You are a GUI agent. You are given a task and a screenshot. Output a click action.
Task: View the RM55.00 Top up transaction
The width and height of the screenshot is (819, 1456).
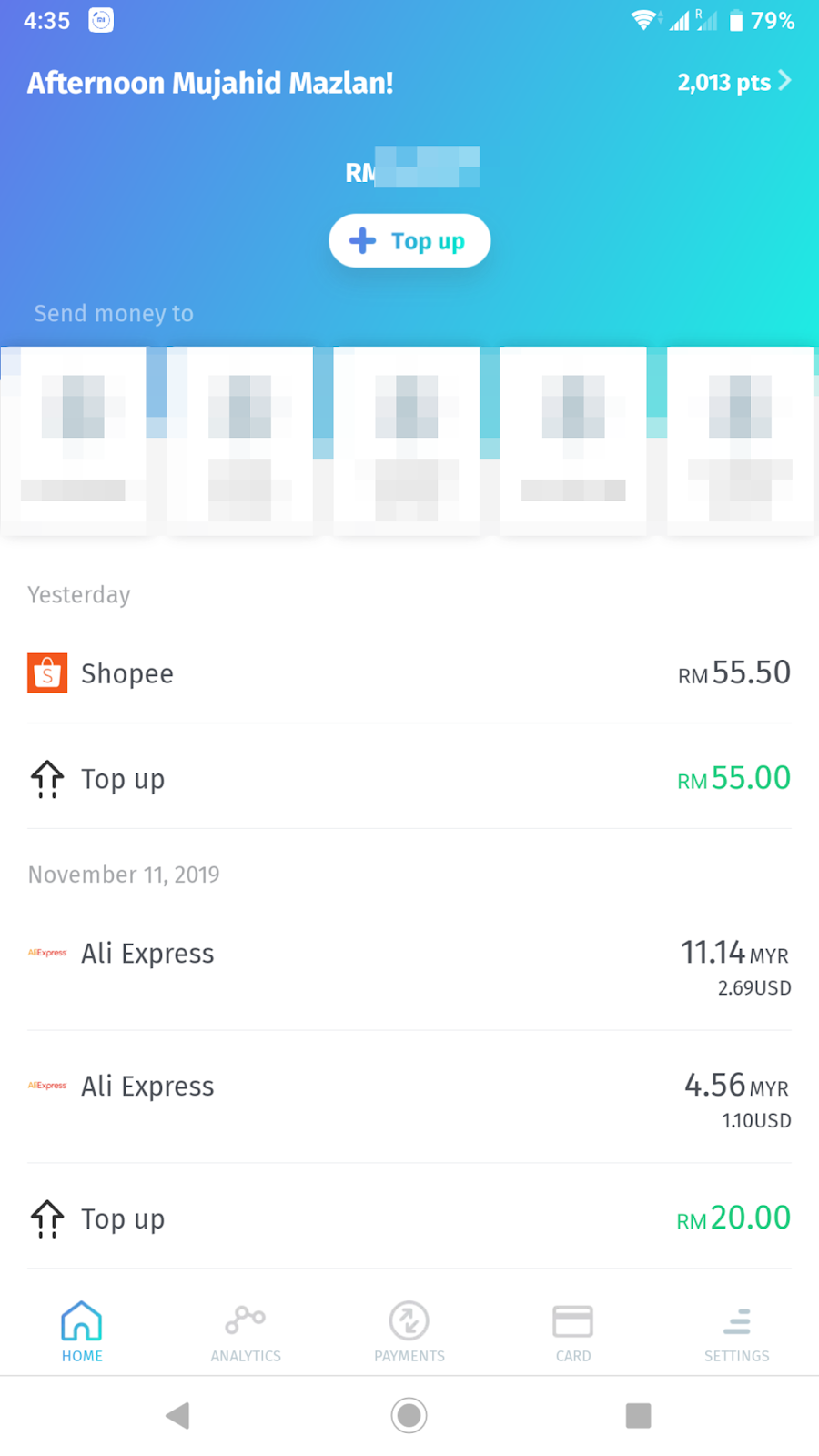pyautogui.click(x=409, y=779)
